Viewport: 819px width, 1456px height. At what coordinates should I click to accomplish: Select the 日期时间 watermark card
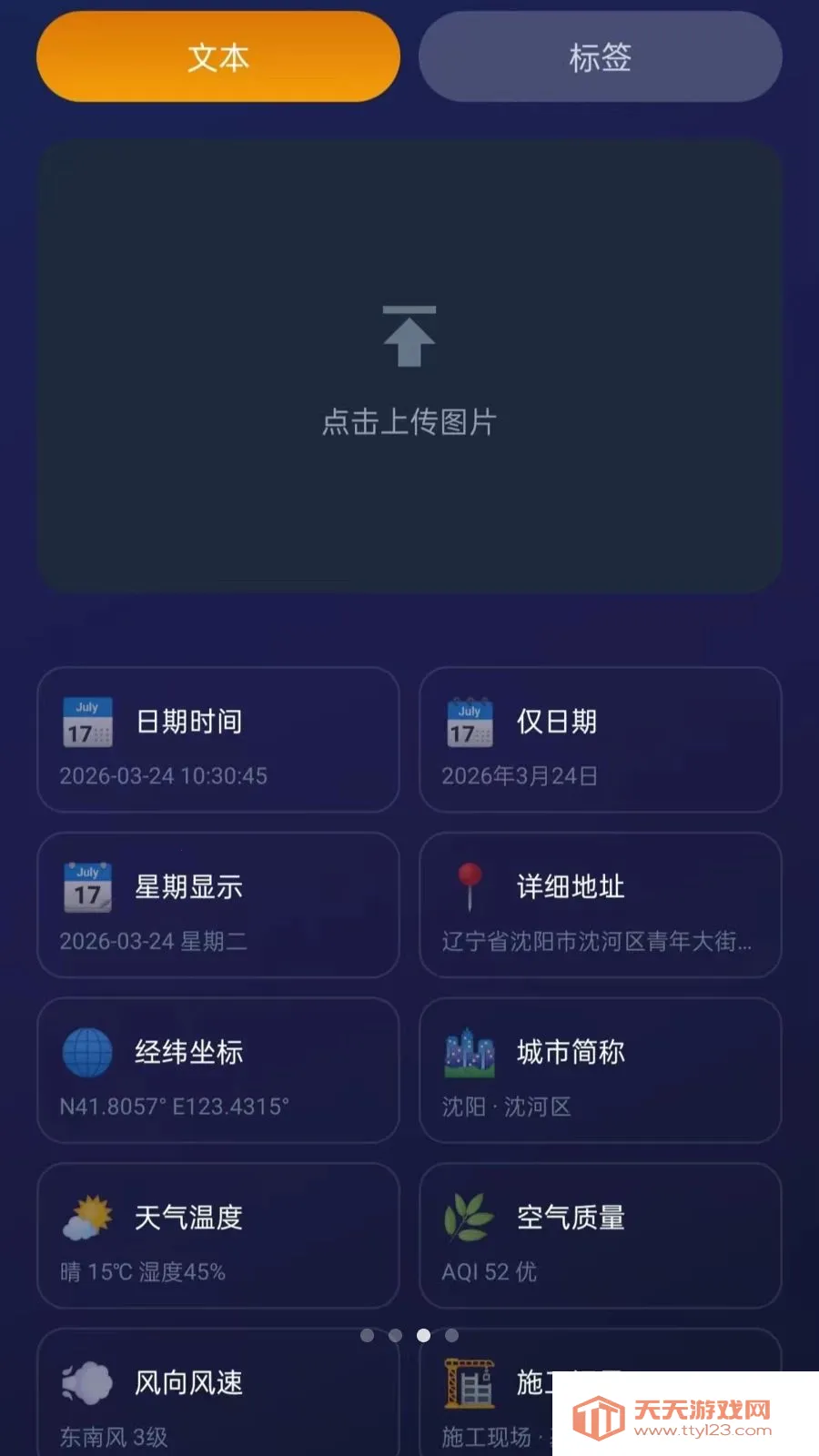coord(217,740)
